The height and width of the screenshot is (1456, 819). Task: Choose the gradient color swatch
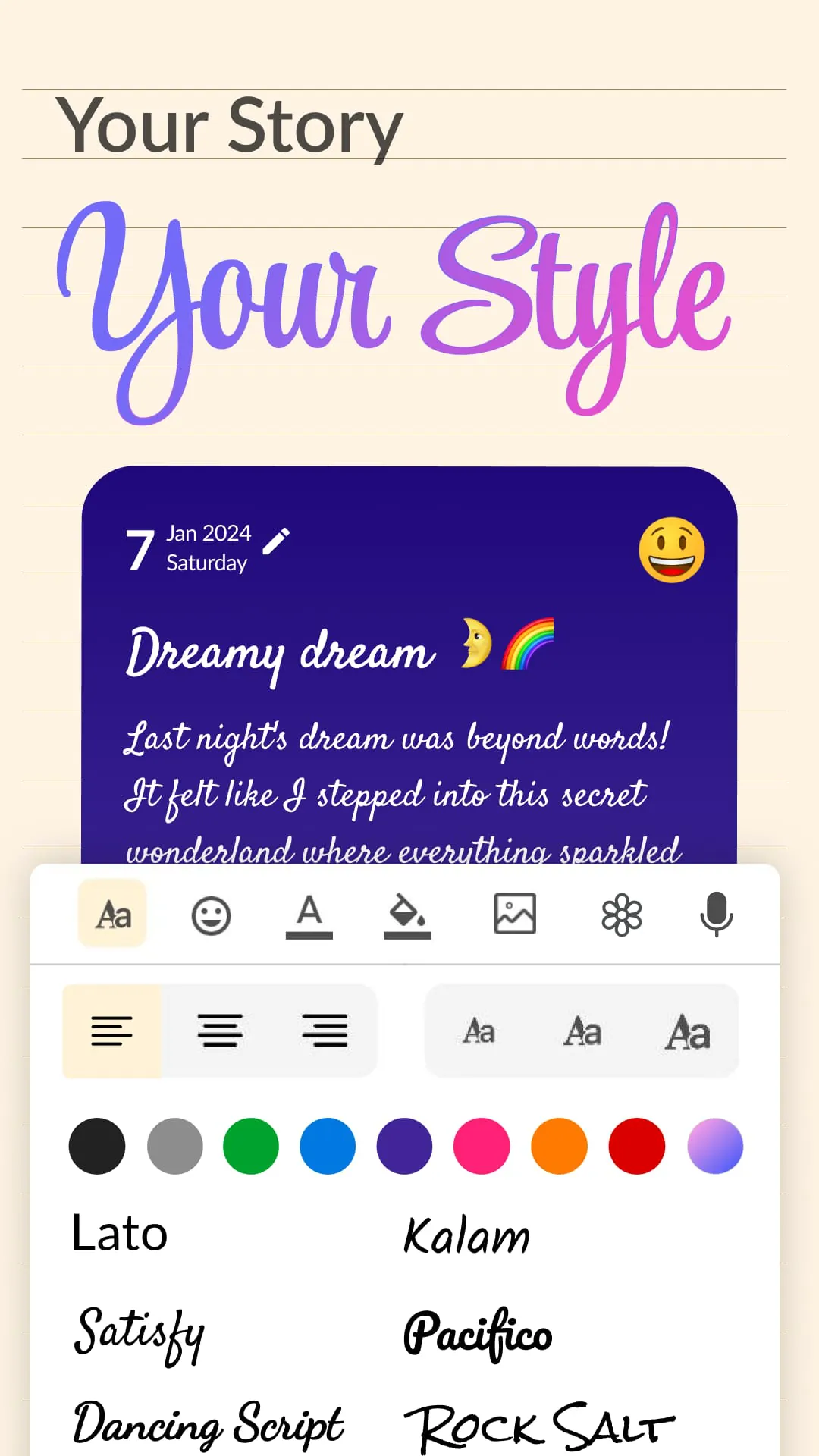pyautogui.click(x=714, y=1146)
